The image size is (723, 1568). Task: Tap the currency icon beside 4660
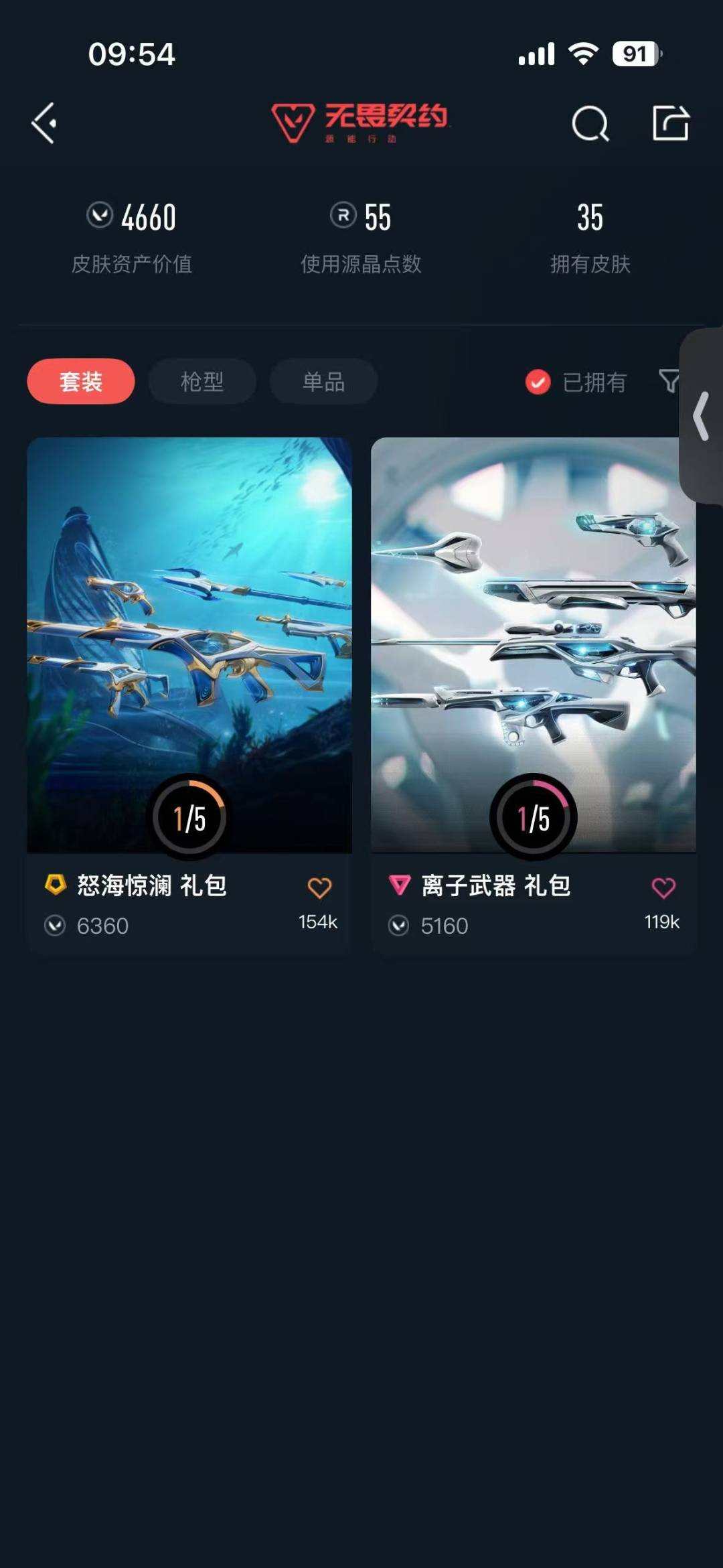click(99, 214)
